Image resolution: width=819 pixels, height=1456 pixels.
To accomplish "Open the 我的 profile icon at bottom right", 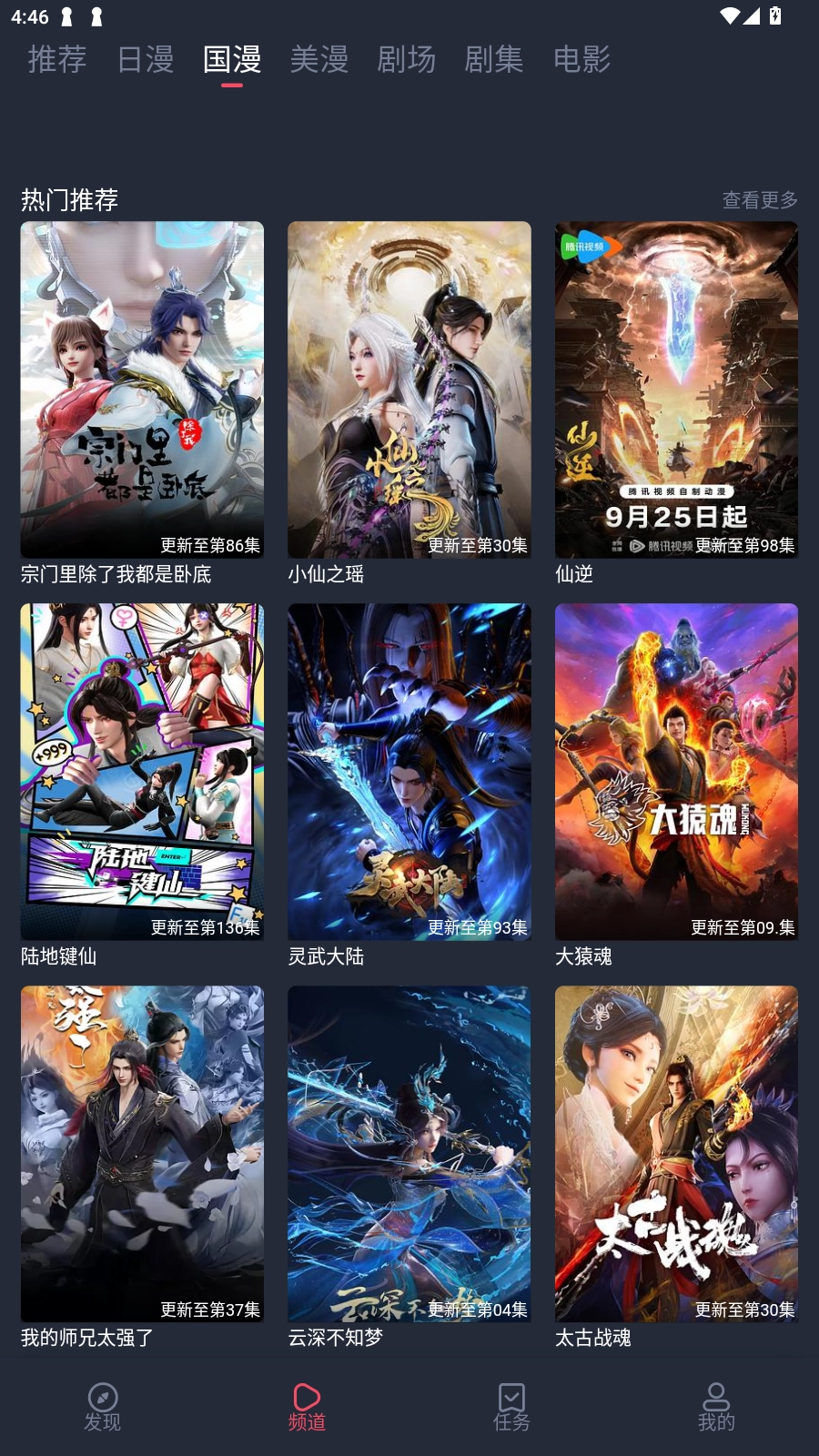I will tap(715, 1404).
